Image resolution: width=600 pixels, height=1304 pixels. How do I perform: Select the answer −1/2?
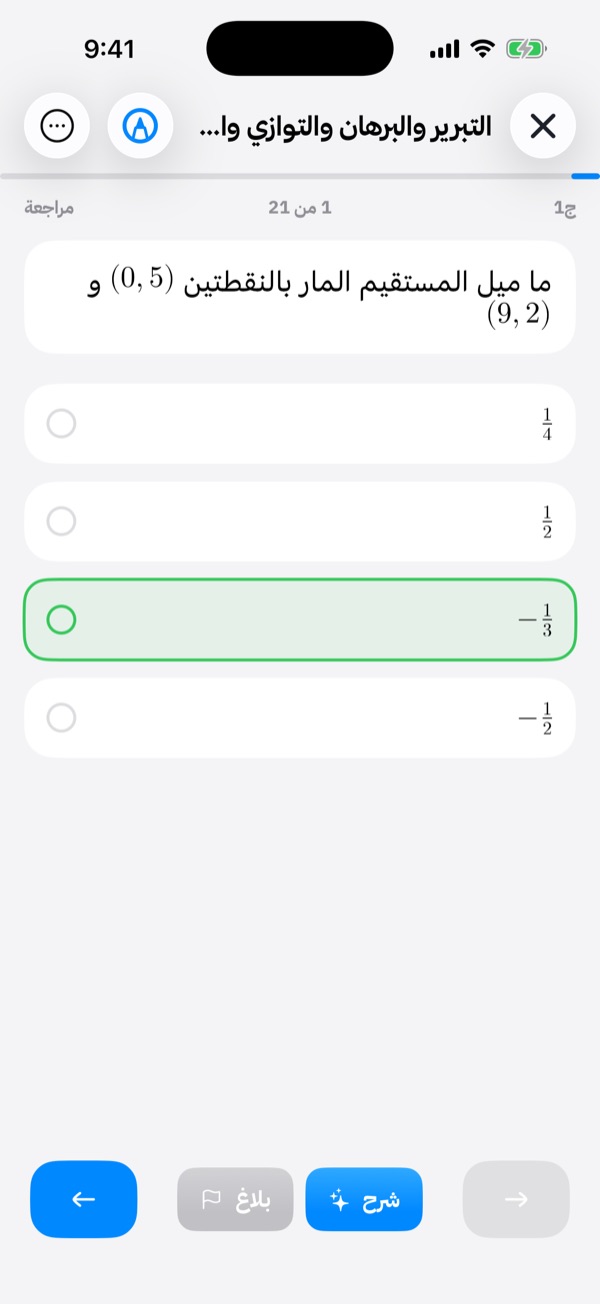[300, 718]
